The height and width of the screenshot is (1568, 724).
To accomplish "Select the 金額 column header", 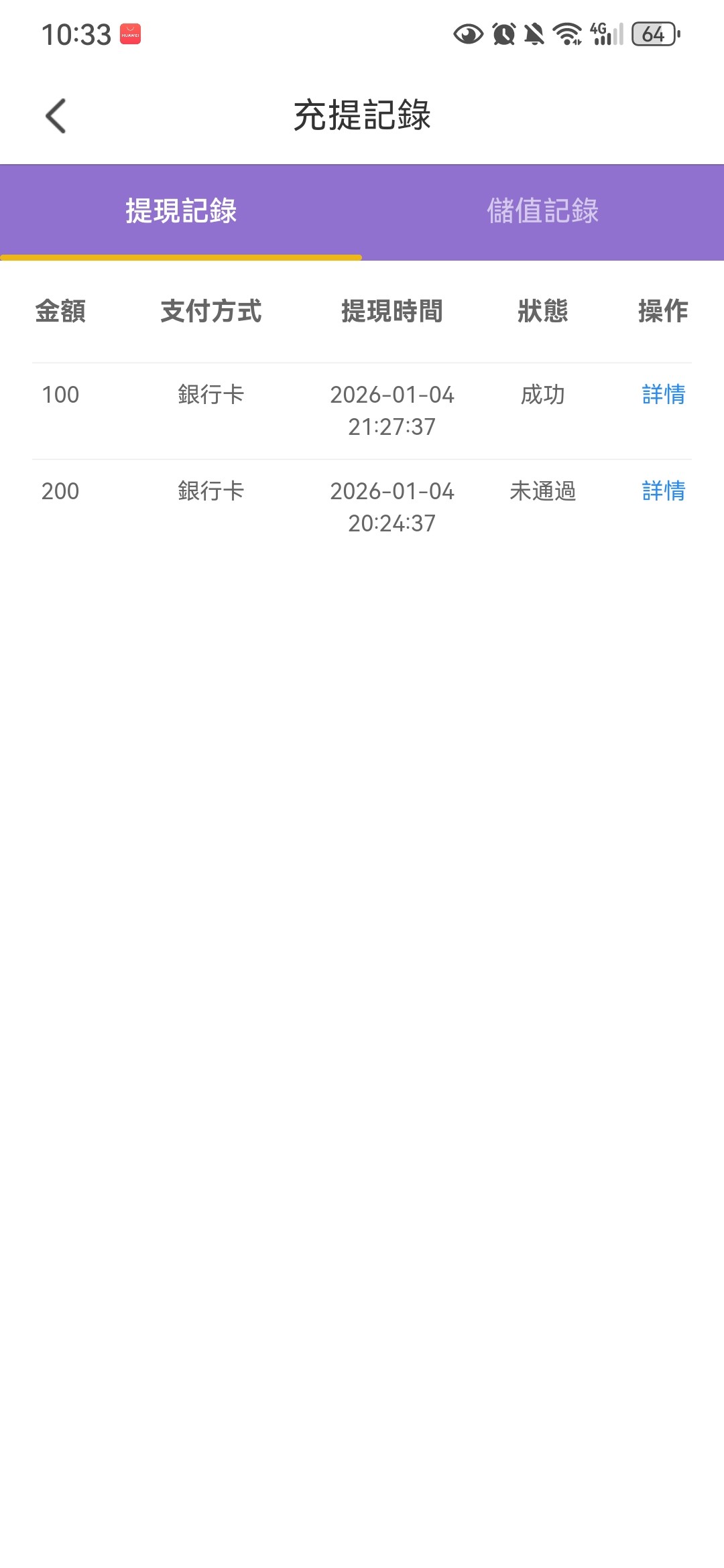I will point(61,312).
